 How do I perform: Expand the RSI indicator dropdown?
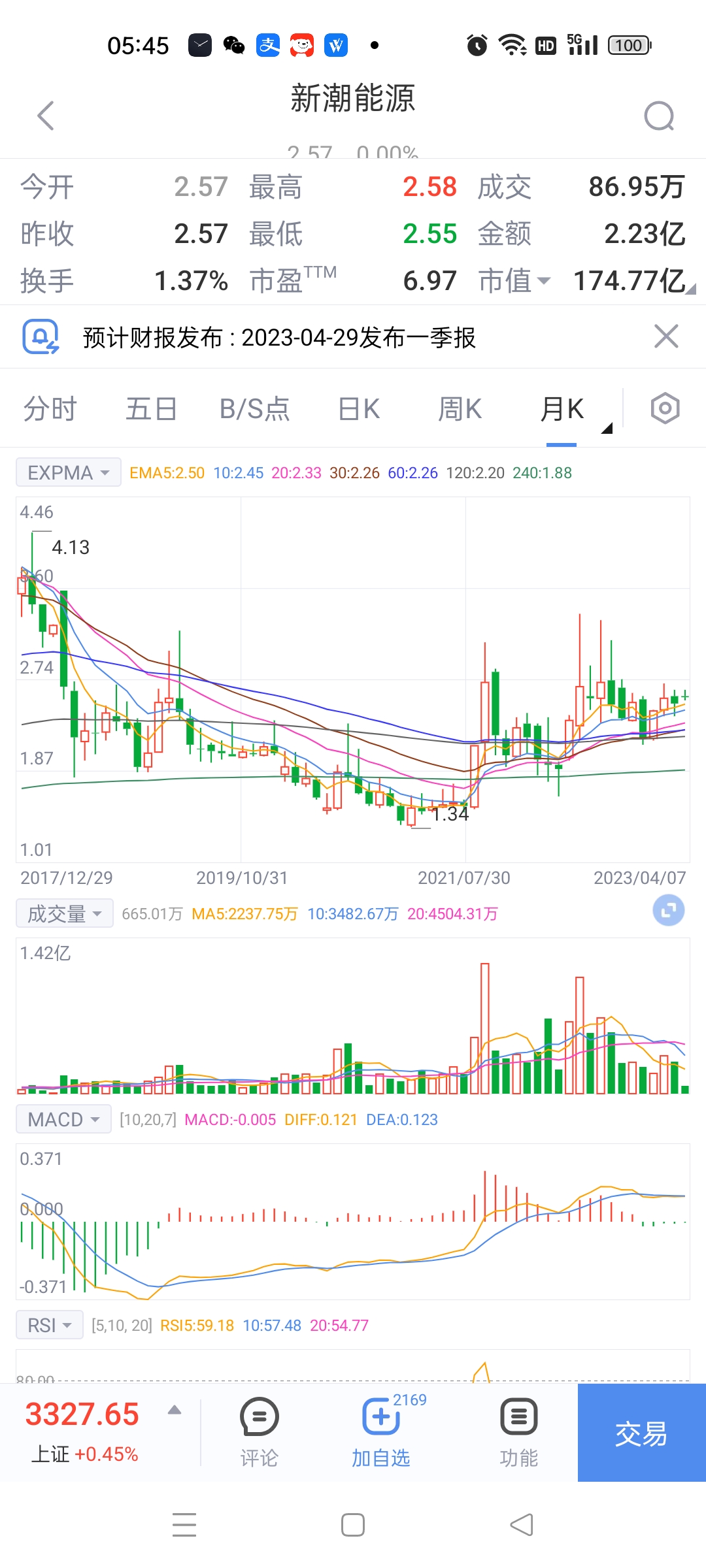[x=49, y=1325]
